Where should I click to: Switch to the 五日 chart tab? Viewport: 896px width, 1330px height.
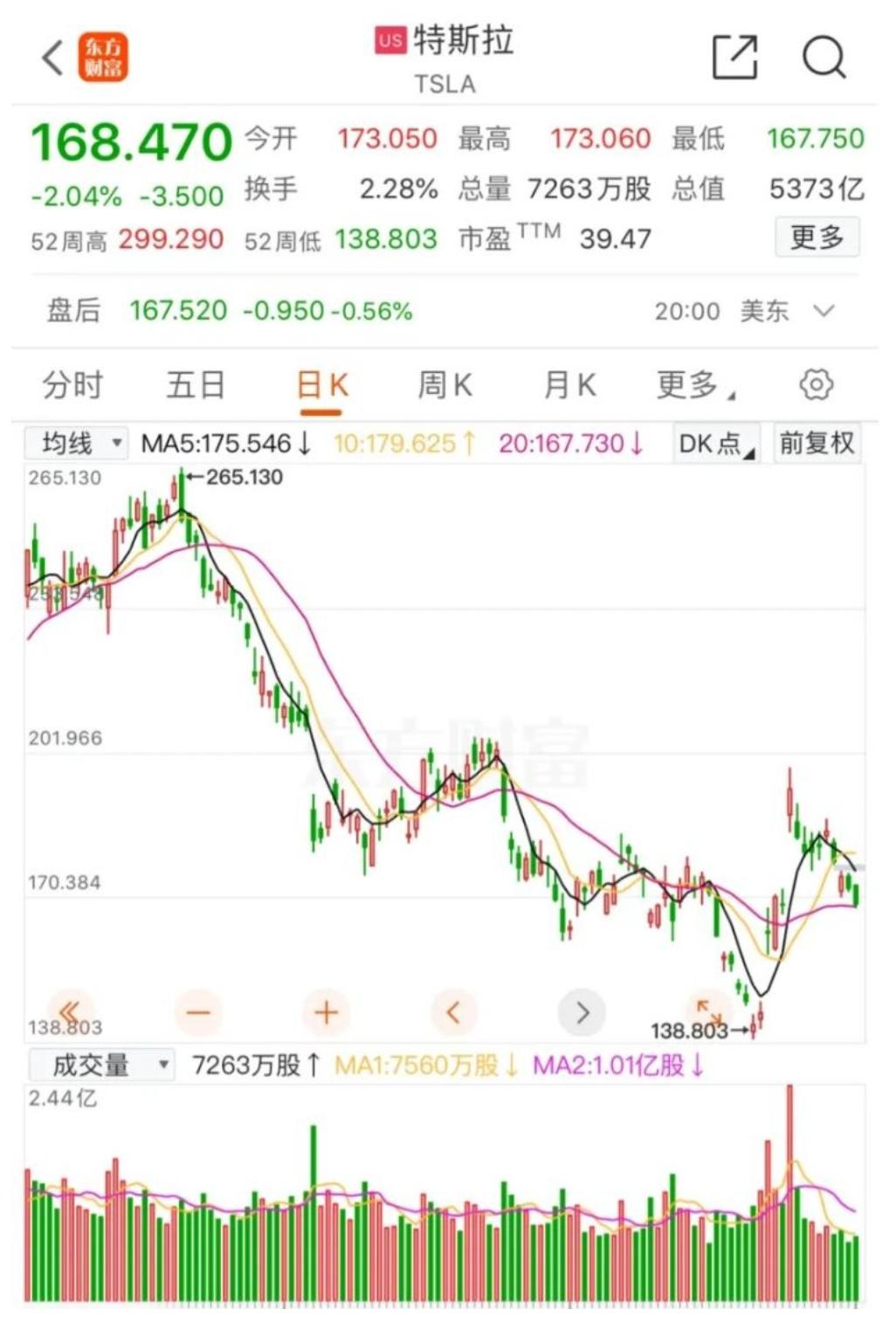pyautogui.click(x=196, y=385)
